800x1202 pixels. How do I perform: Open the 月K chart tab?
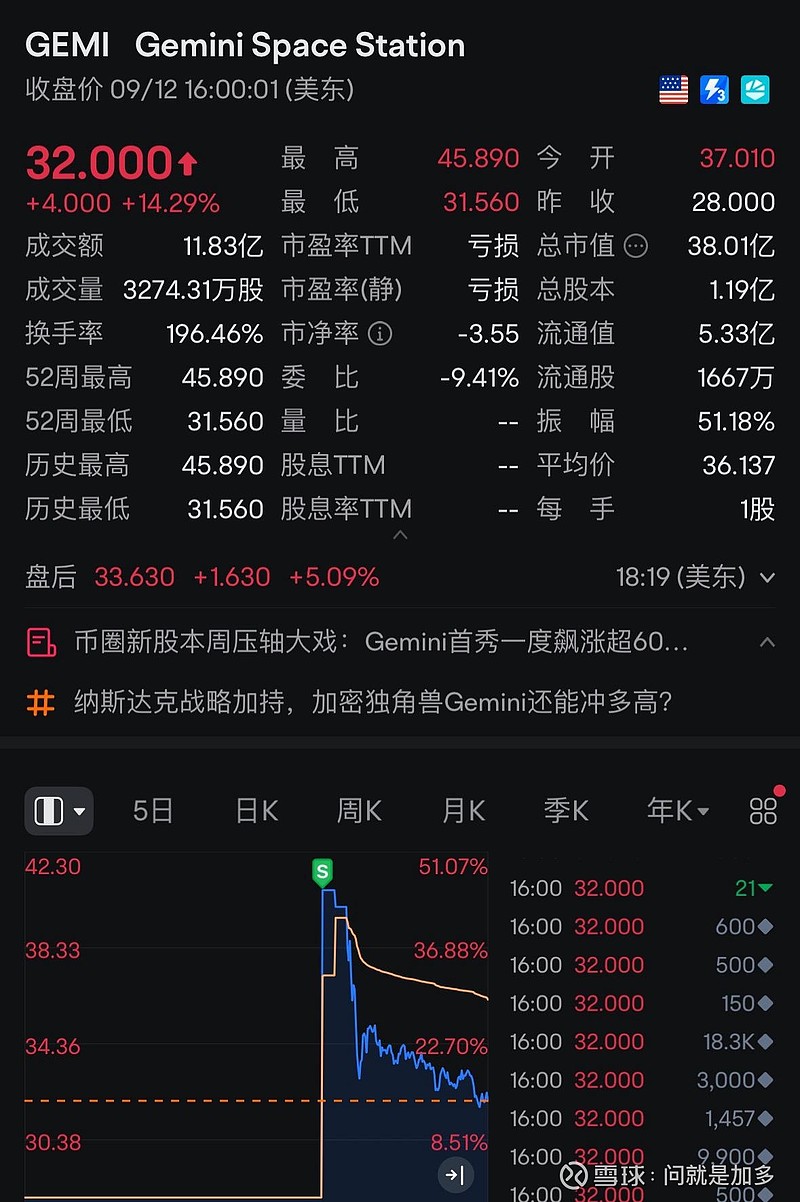(463, 810)
